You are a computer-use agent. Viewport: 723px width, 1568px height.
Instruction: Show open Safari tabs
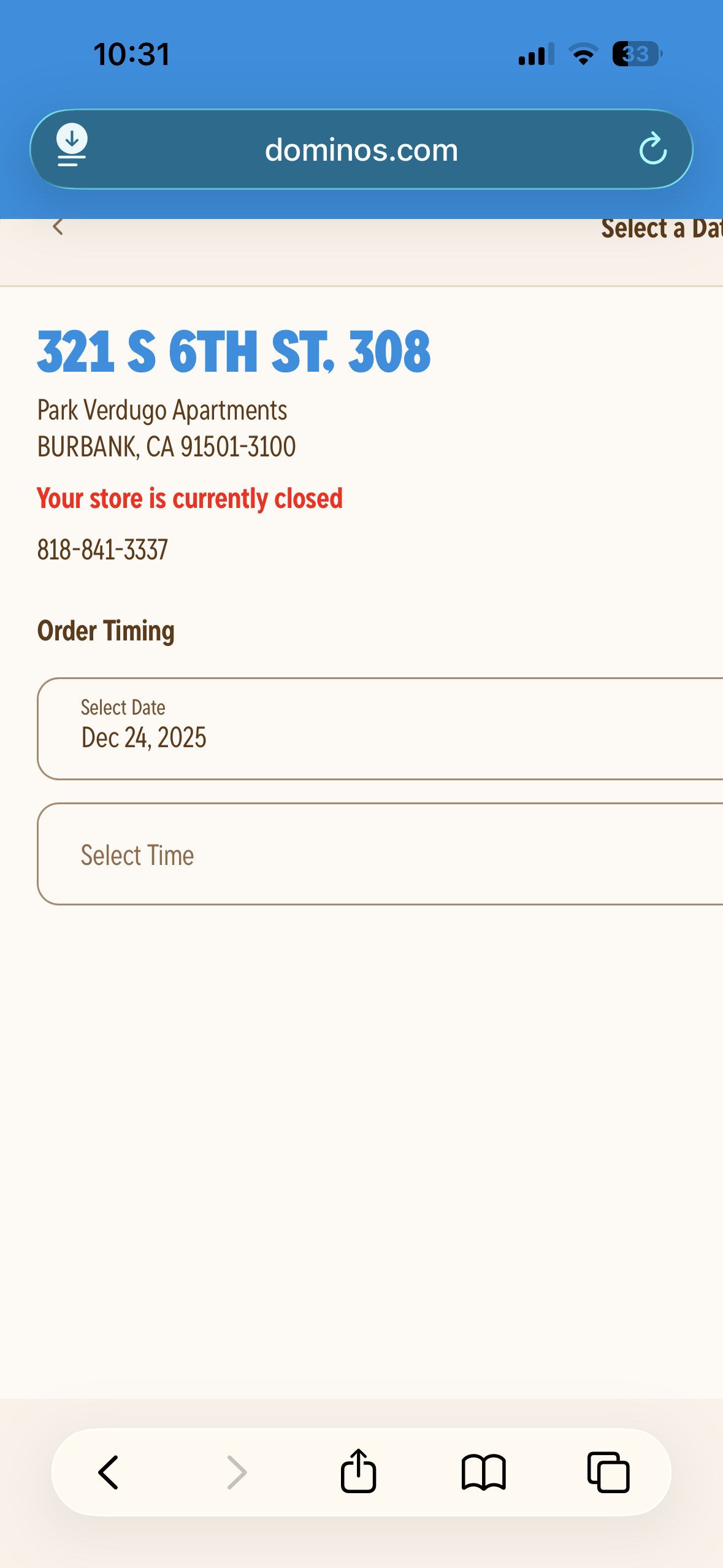[x=608, y=1472]
